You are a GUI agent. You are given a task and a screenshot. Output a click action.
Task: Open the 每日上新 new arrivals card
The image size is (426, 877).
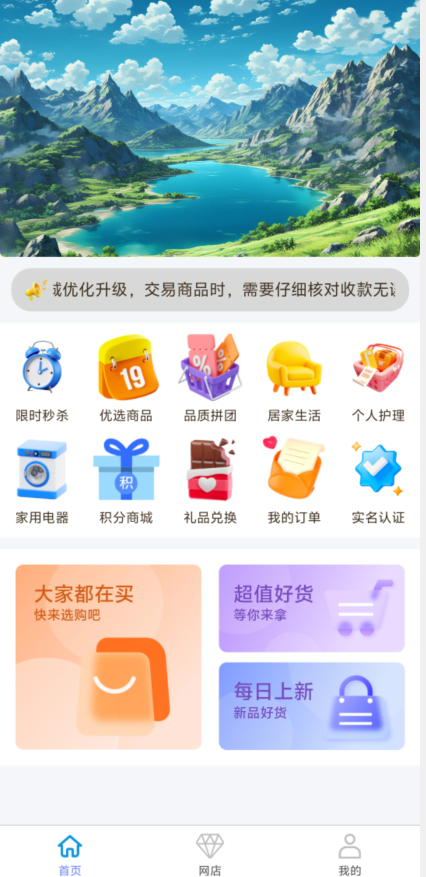point(311,706)
